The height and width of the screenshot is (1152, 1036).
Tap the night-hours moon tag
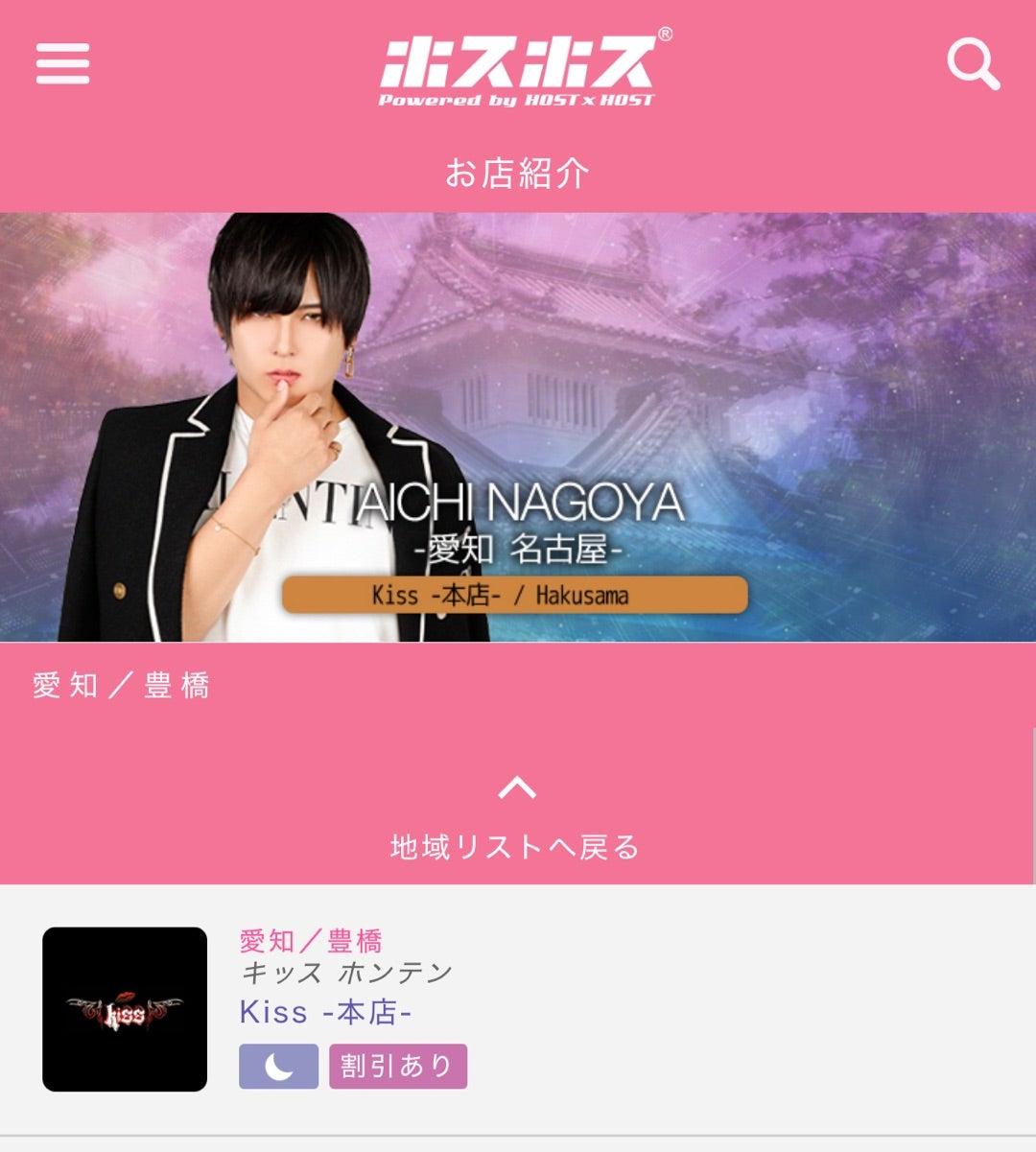point(278,1066)
